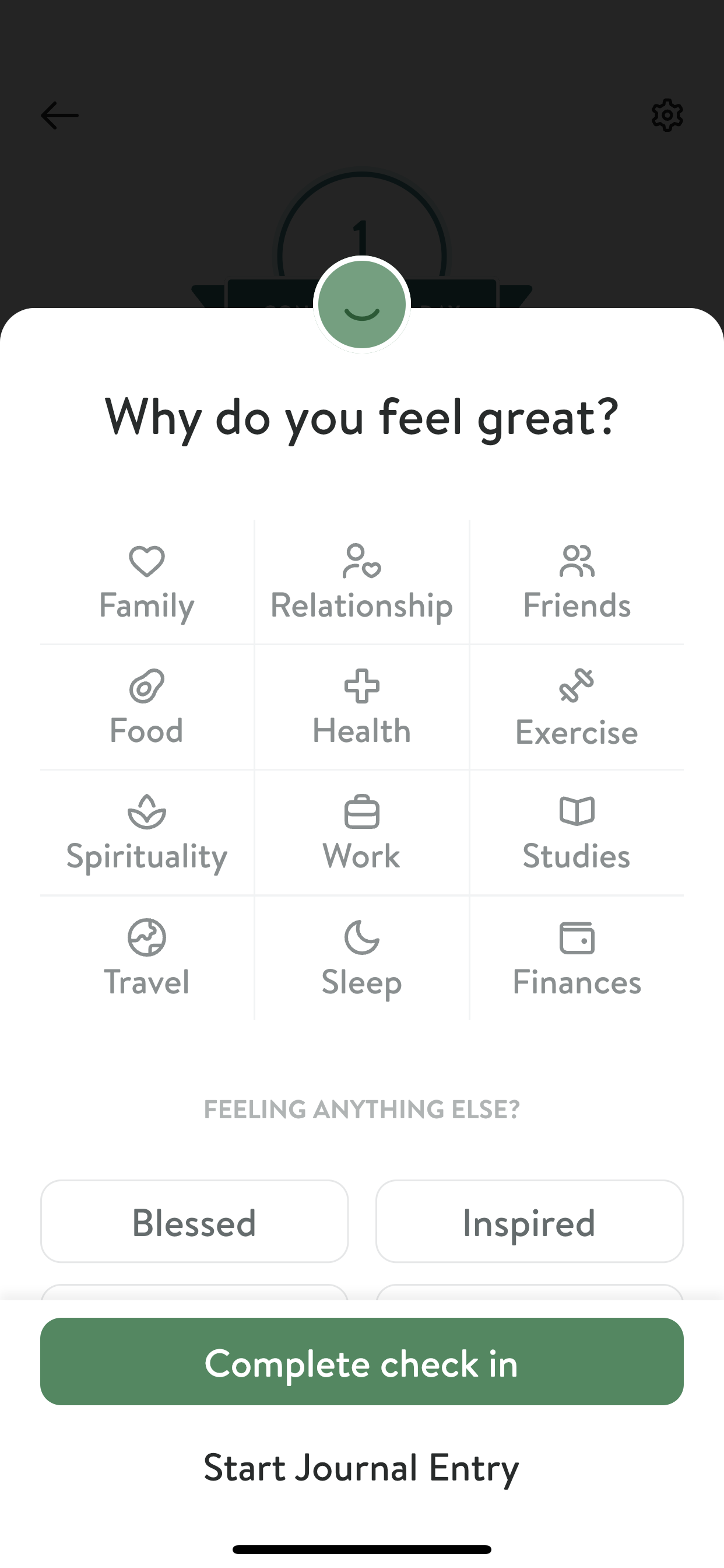This screenshot has height=1568, width=724.
Task: Select Spirituality as a reason
Action: (x=147, y=832)
